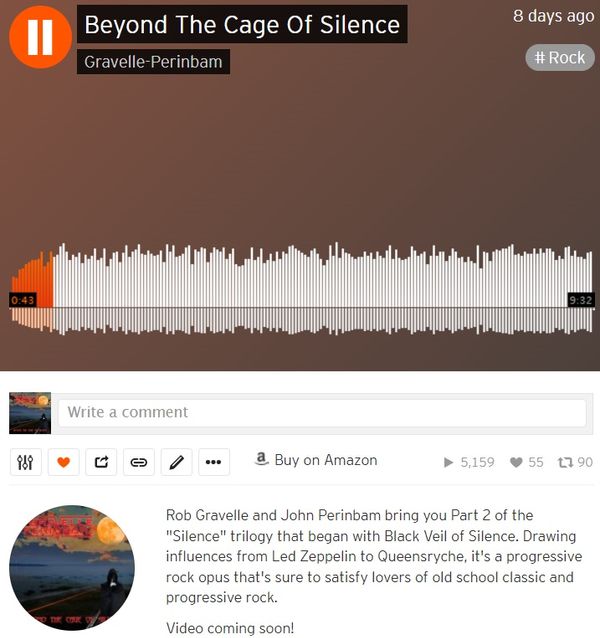Copy the track link
This screenshot has width=600, height=638.
[139, 462]
